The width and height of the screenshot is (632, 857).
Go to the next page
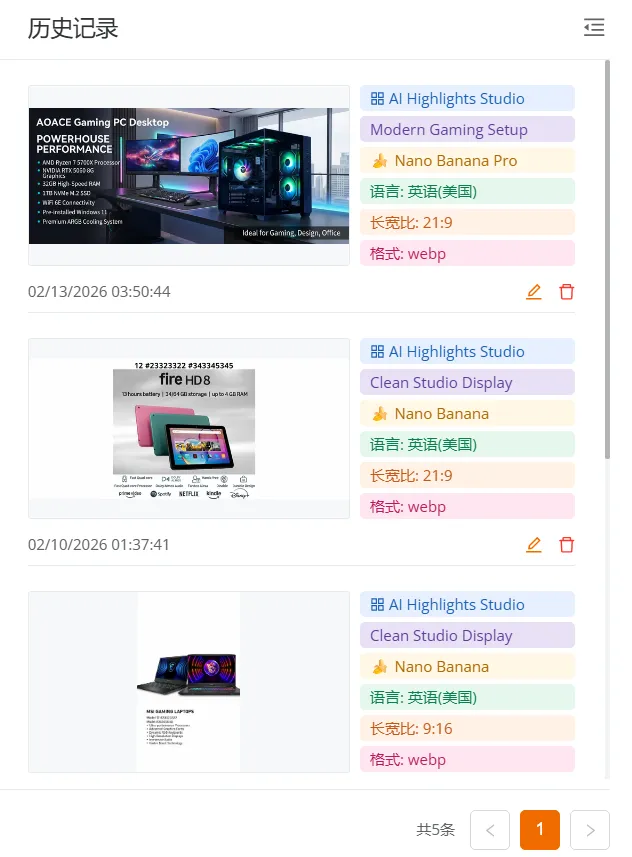[590, 830]
